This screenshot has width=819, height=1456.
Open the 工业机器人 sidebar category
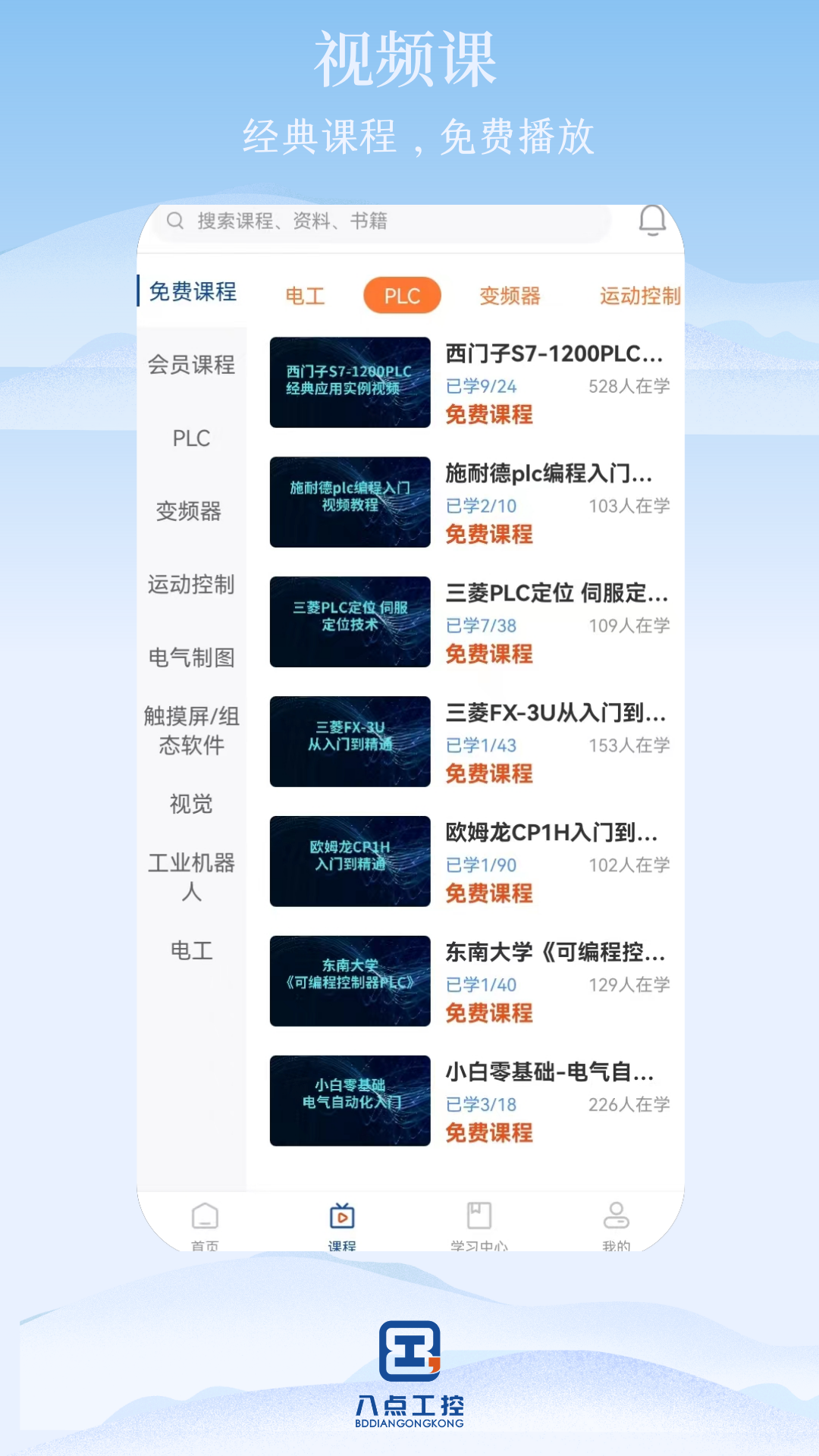point(193,877)
